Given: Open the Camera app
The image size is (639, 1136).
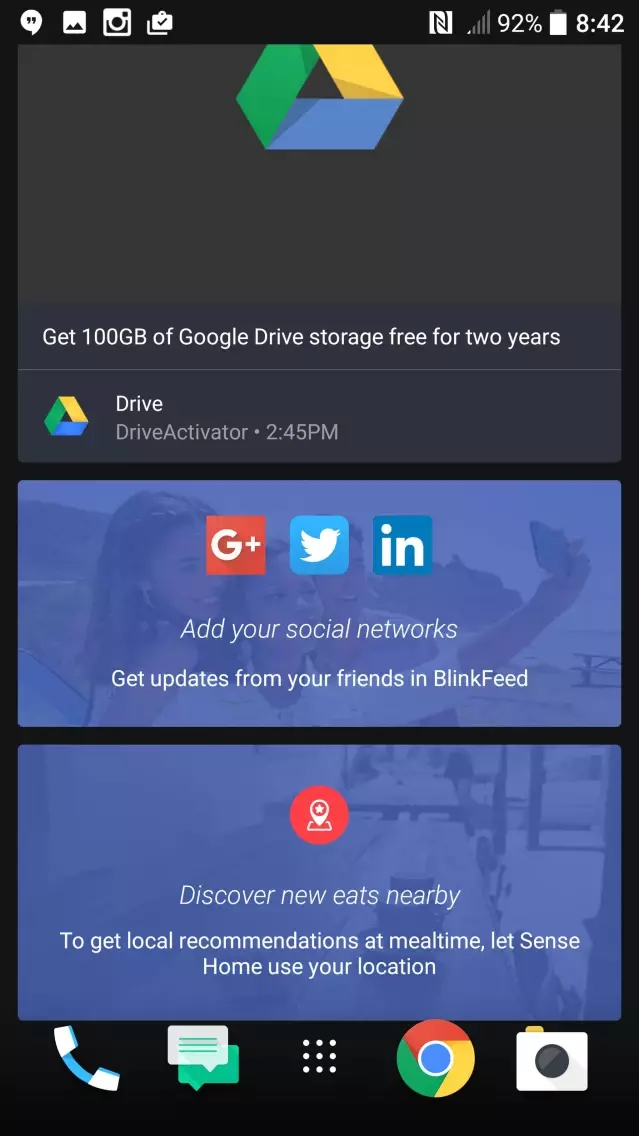Looking at the screenshot, I should [552, 1059].
